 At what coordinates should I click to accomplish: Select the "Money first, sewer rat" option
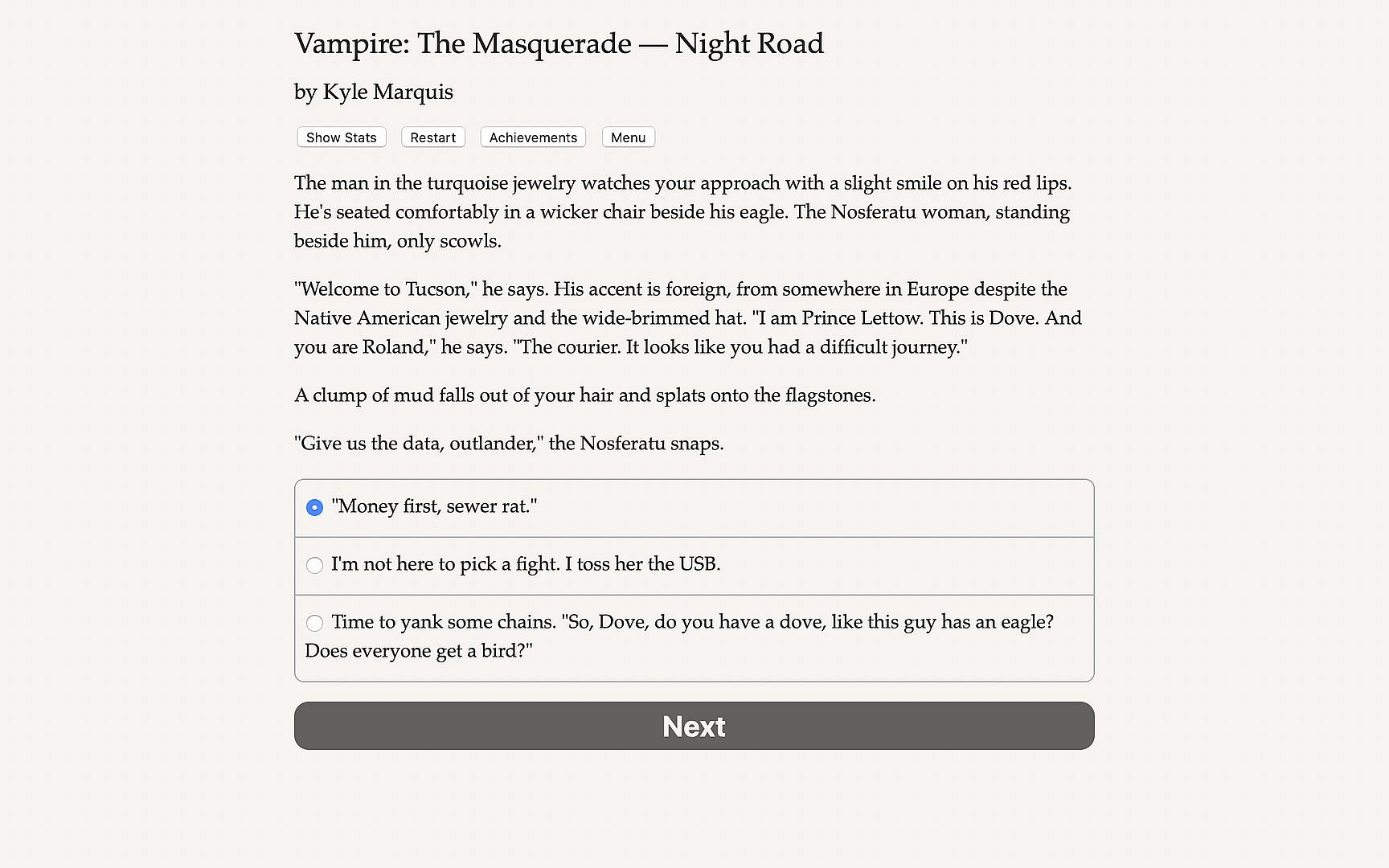click(x=315, y=507)
